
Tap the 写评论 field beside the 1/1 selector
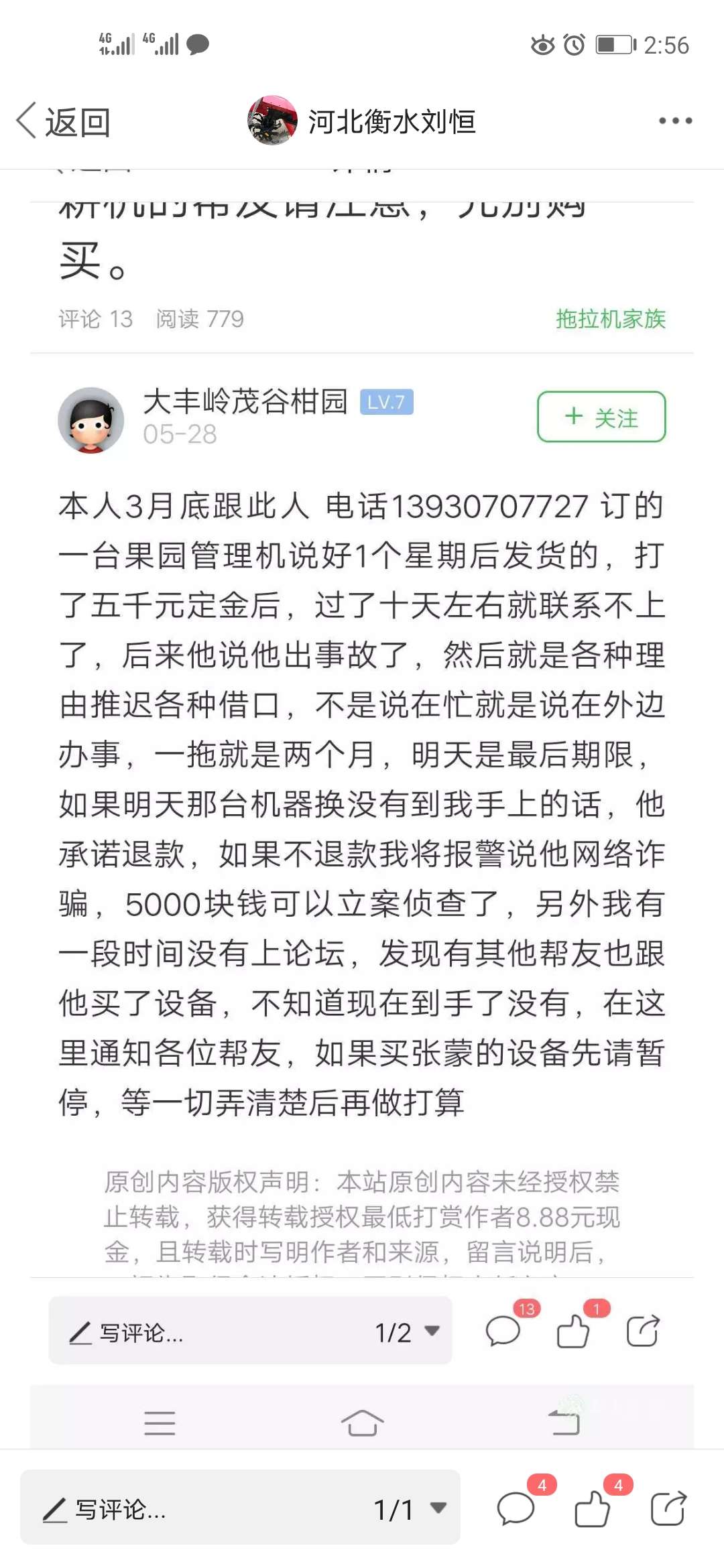point(201,1510)
